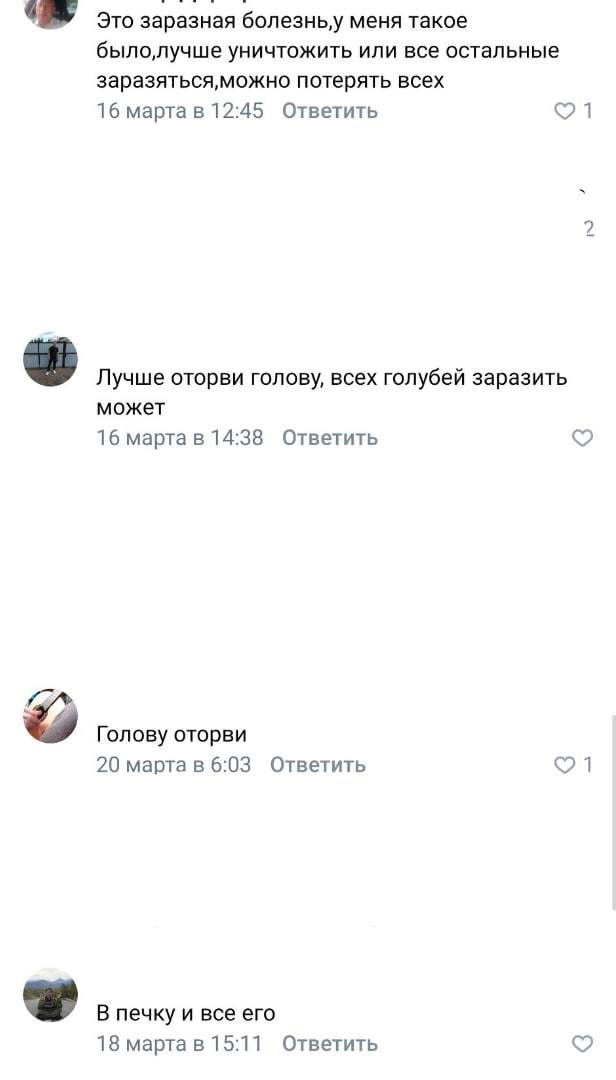The height and width of the screenshot is (1080, 616).
Task: Reply to the 'В печку и все его' comment
Action: 329,1044
